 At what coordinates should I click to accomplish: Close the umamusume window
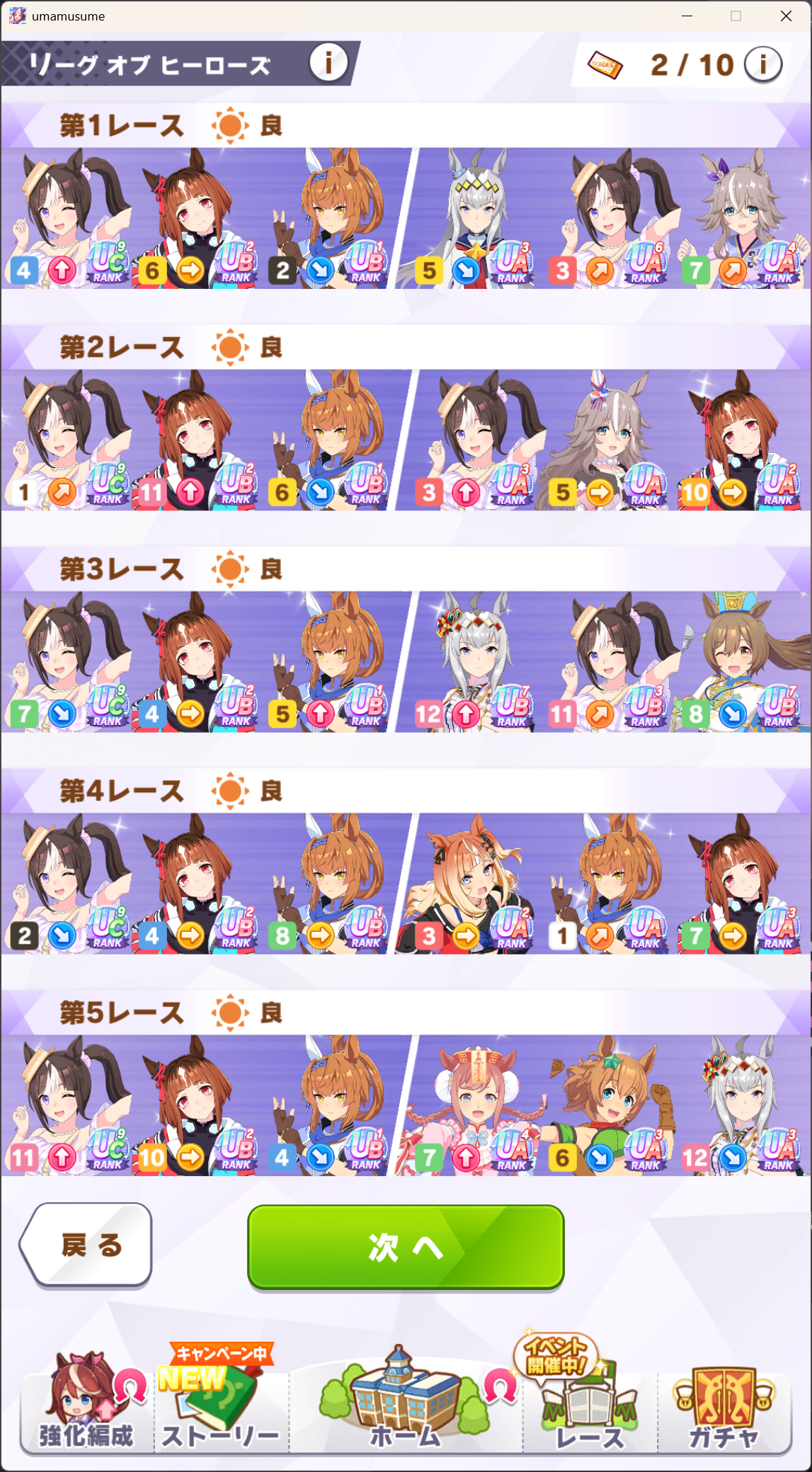point(786,16)
